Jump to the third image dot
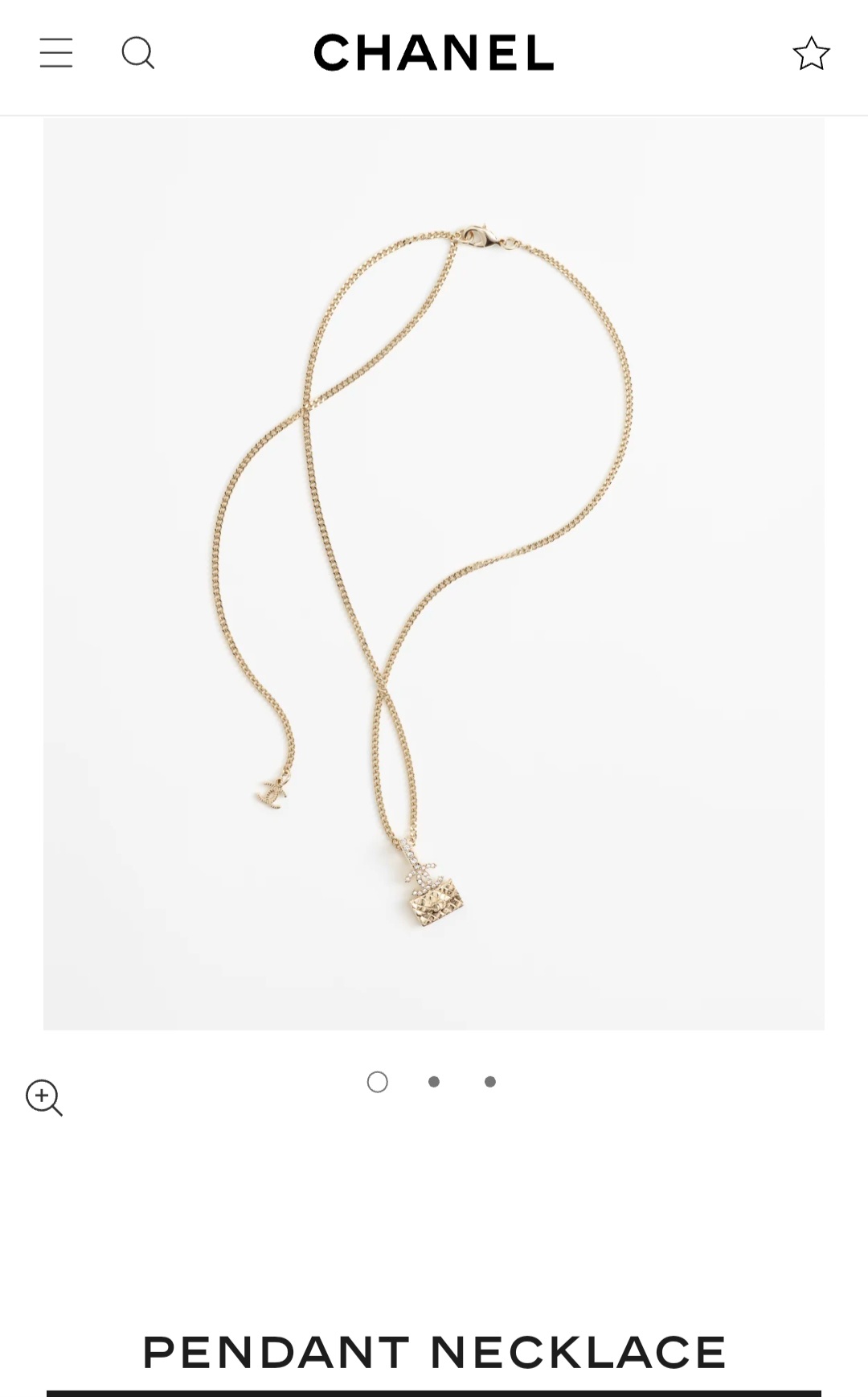 pyautogui.click(x=490, y=1082)
